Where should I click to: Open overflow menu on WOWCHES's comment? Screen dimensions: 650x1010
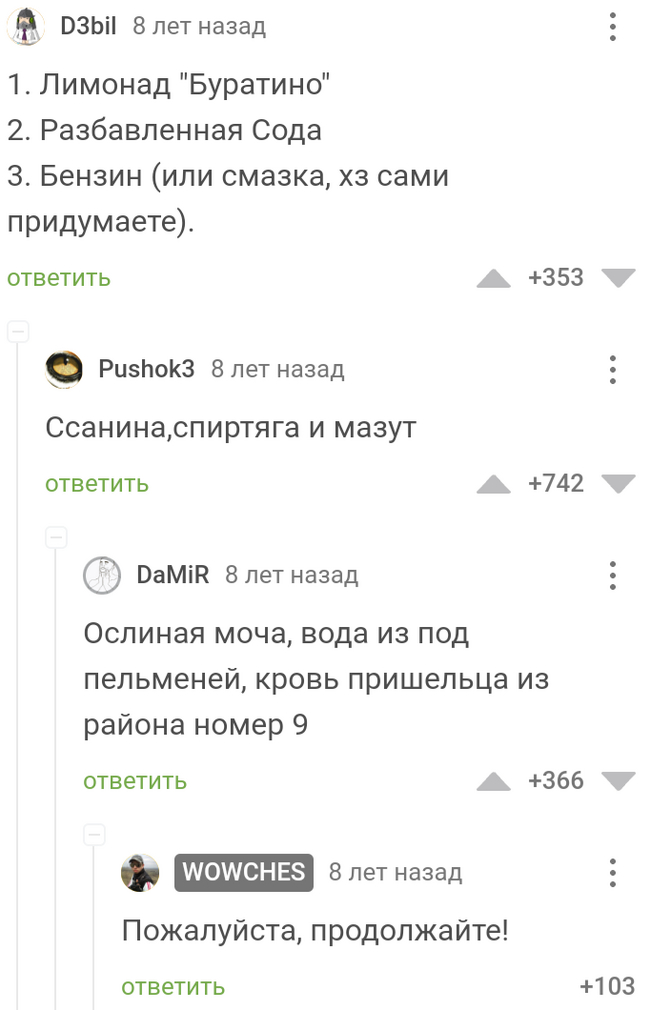613,872
